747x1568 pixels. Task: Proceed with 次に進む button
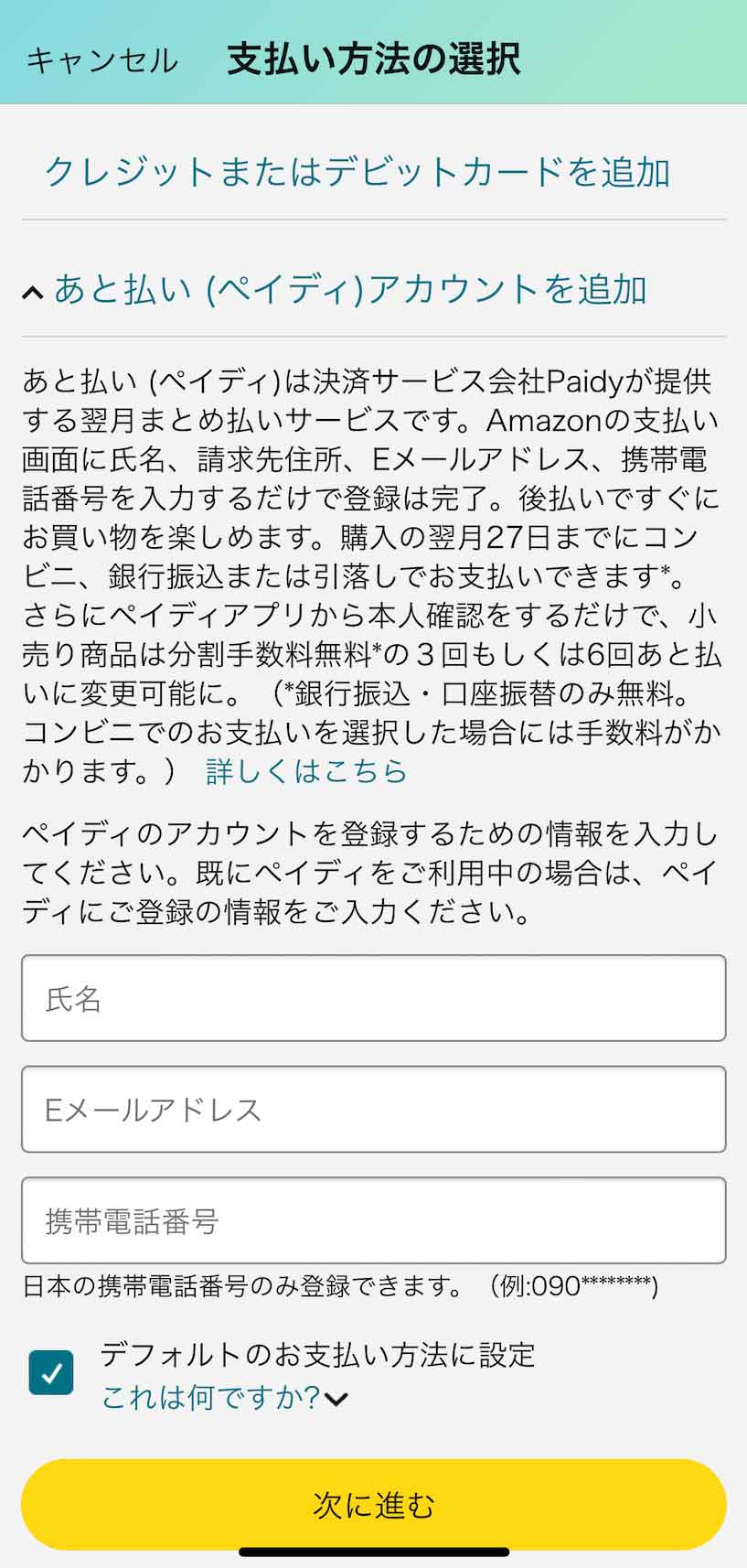(x=373, y=1504)
